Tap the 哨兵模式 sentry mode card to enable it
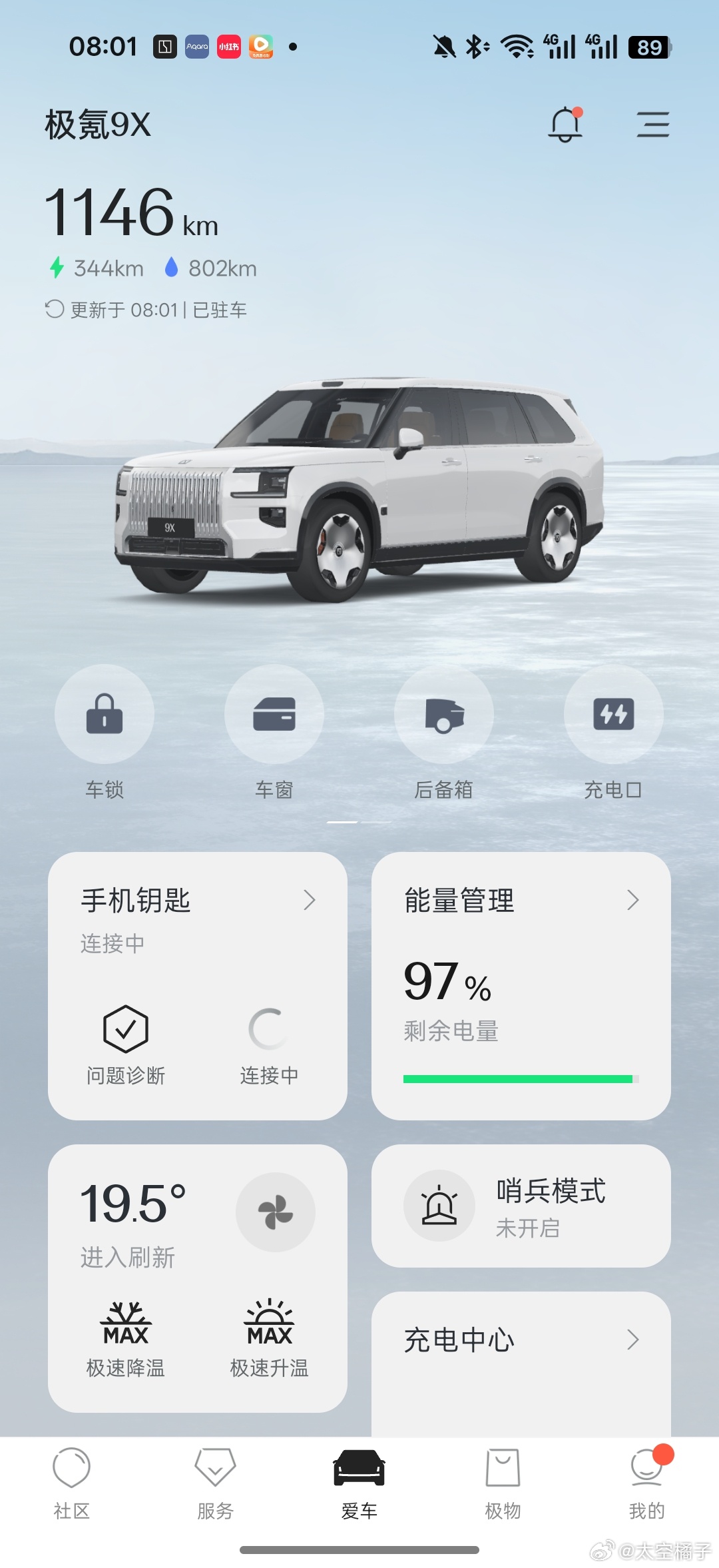Image resolution: width=719 pixels, height=1568 pixels. pos(521,1206)
